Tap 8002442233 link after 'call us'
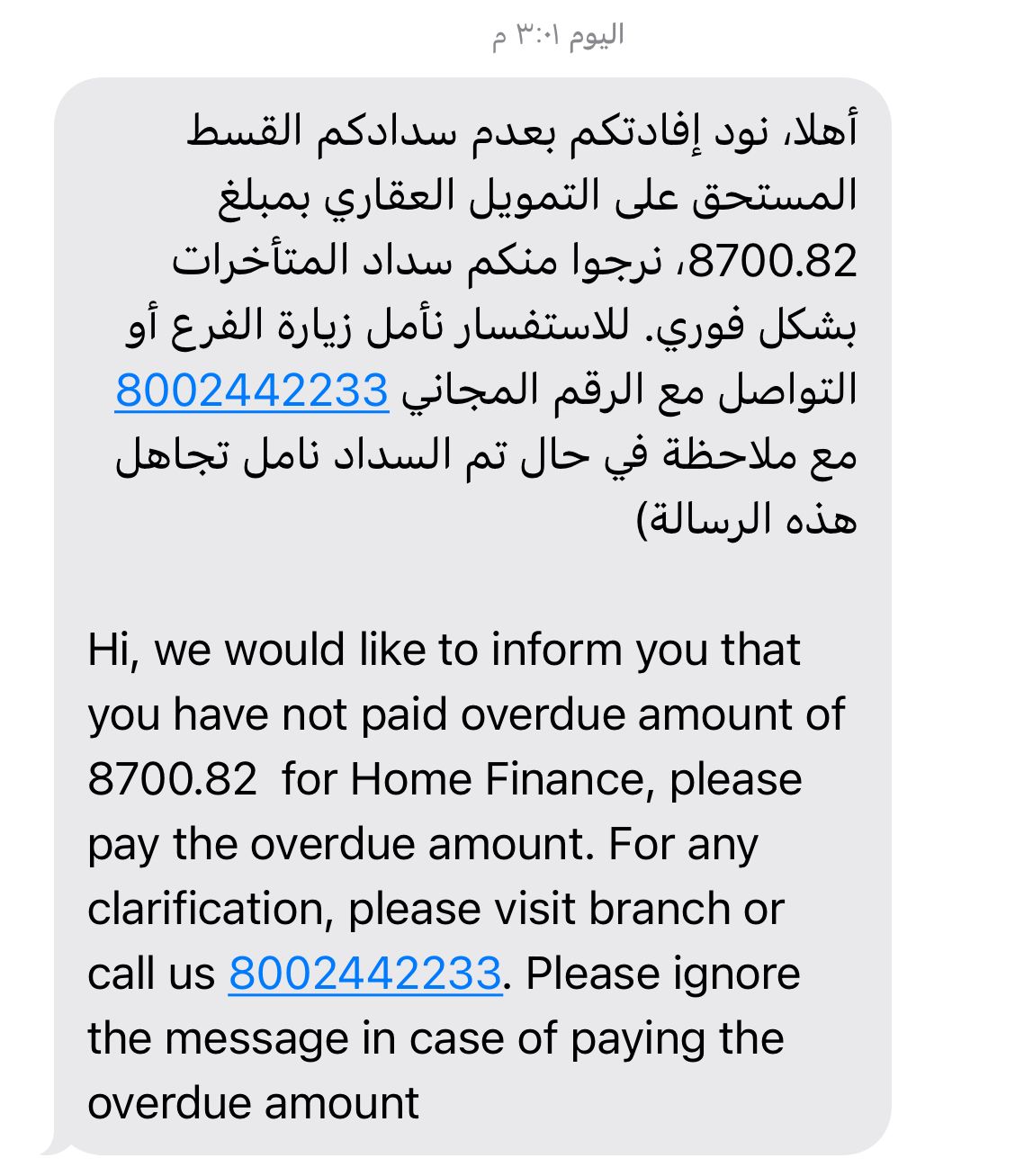The image size is (1015, 1176). pos(364,974)
